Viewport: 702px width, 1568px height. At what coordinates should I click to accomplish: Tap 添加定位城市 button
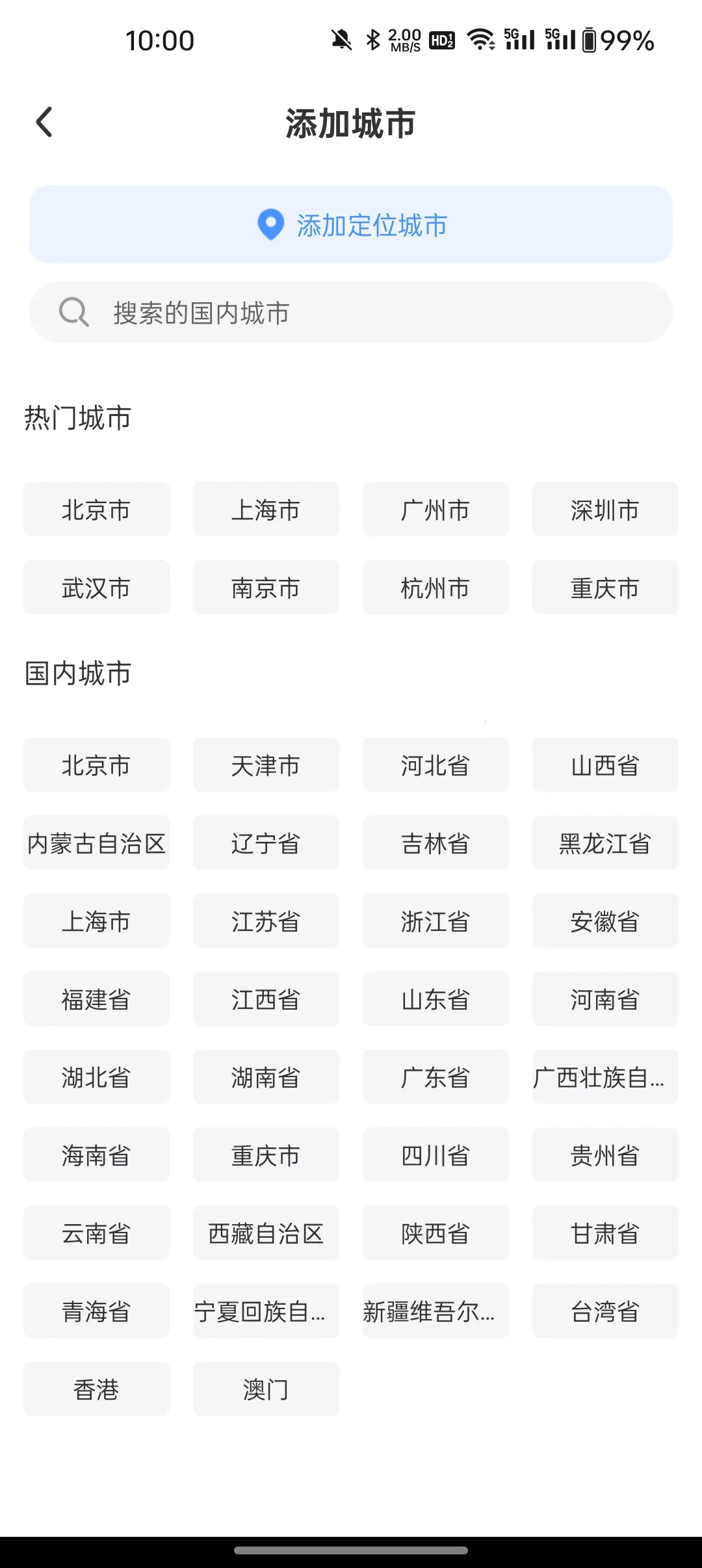(351, 225)
